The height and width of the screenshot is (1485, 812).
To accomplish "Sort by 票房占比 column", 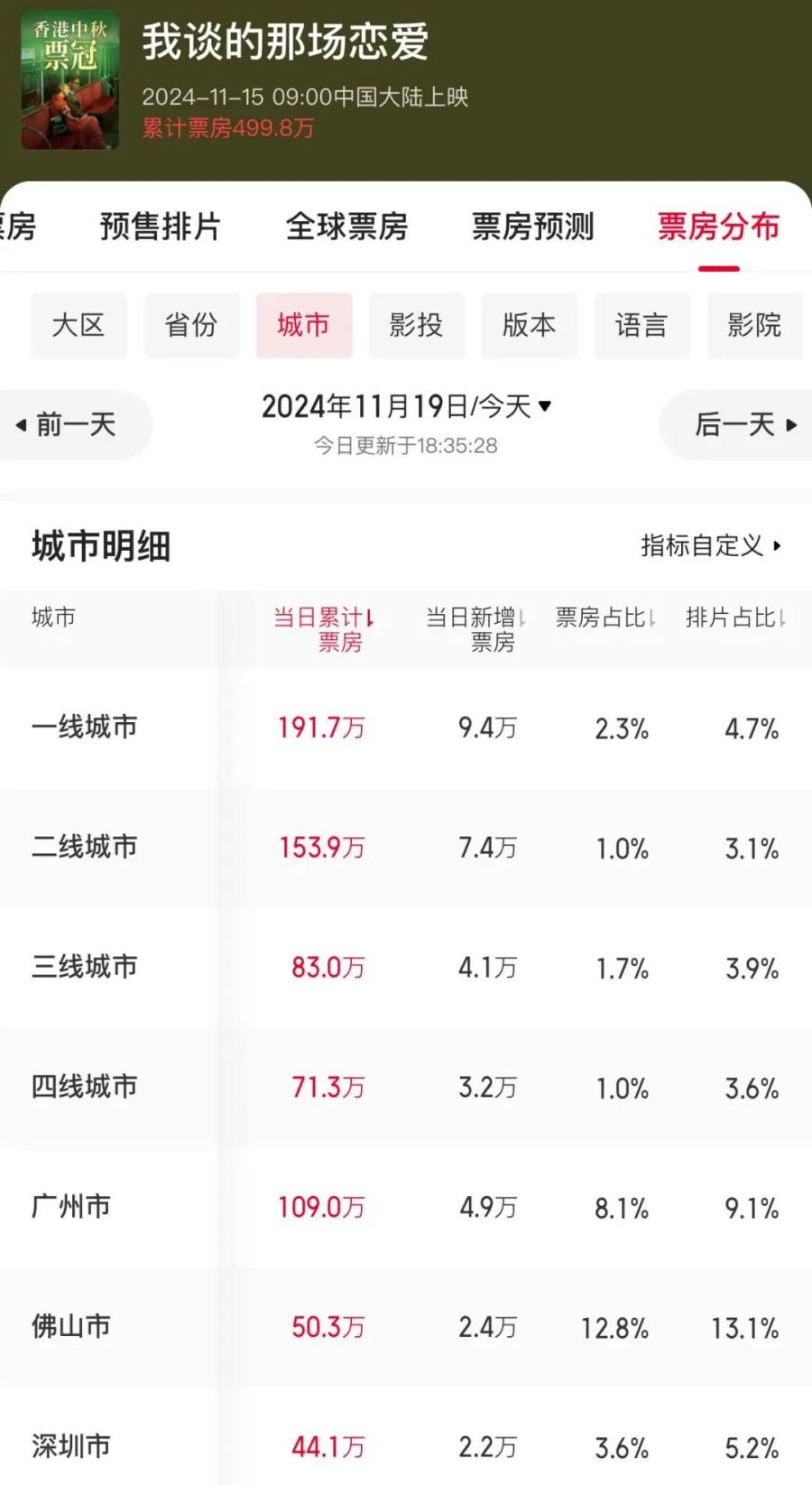I will (605, 618).
